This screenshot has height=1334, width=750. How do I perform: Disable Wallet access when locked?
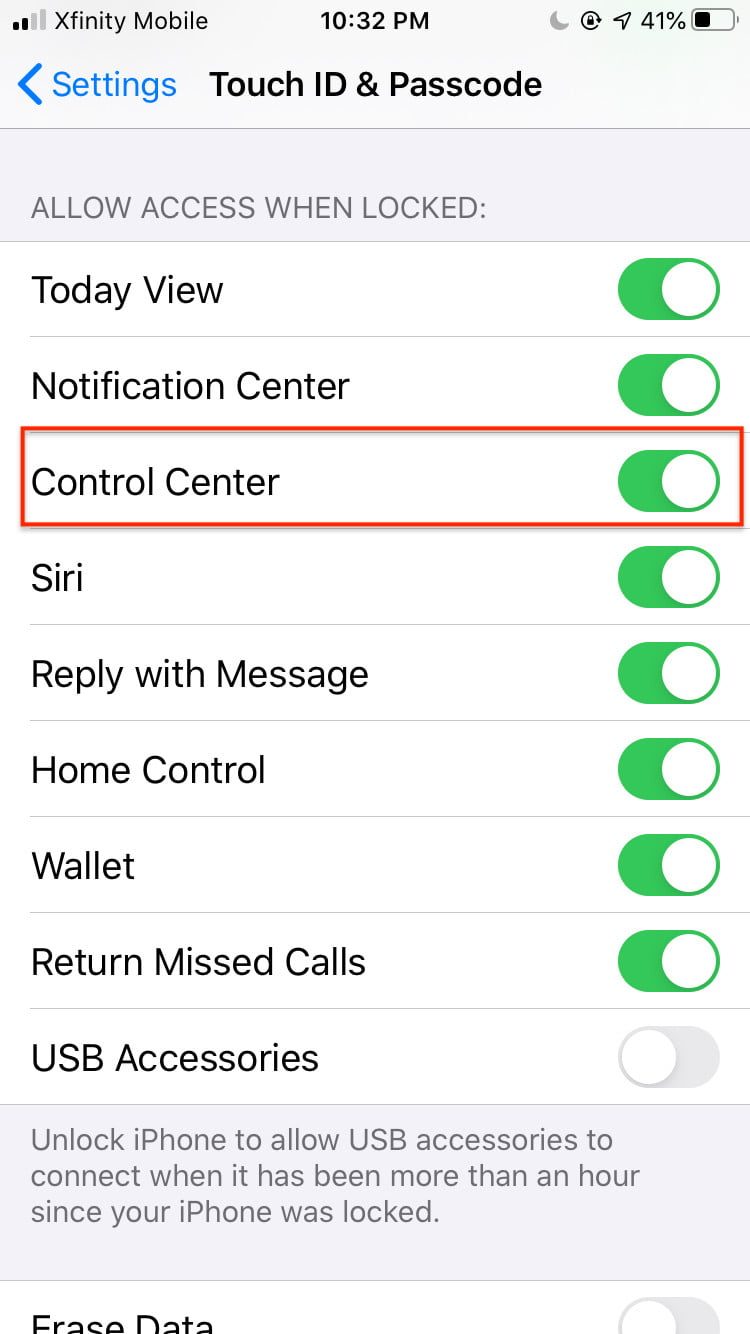668,865
